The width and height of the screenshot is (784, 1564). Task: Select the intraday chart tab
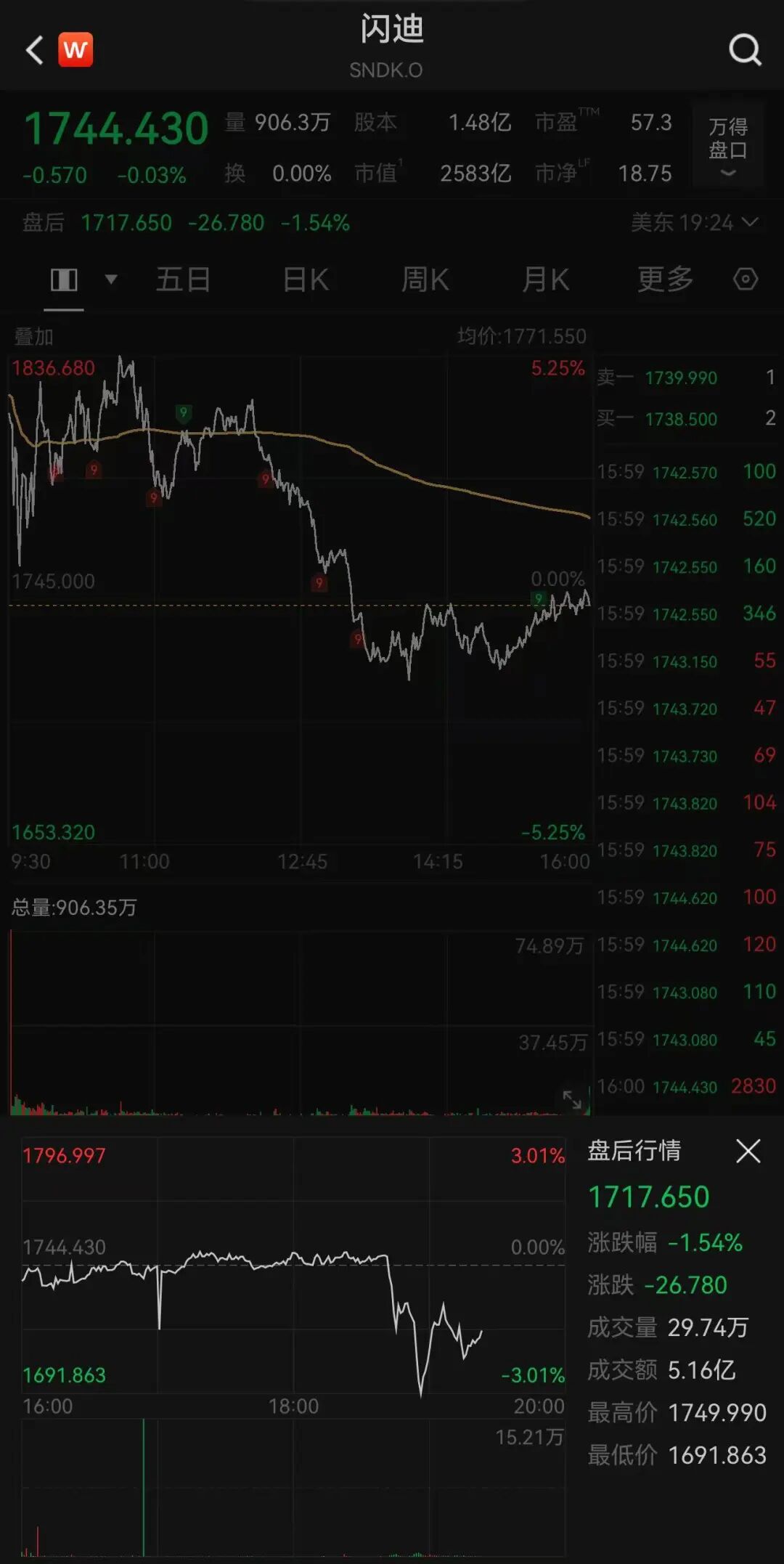(x=64, y=280)
